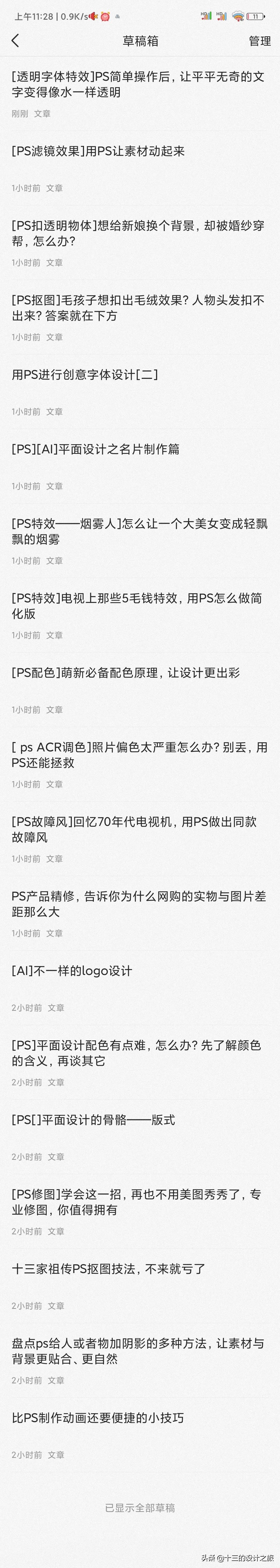Open the draft [PS扣透明物体]想给新娘换个背景
Viewport: 280px width, 1568px height.
pyautogui.click(x=138, y=233)
